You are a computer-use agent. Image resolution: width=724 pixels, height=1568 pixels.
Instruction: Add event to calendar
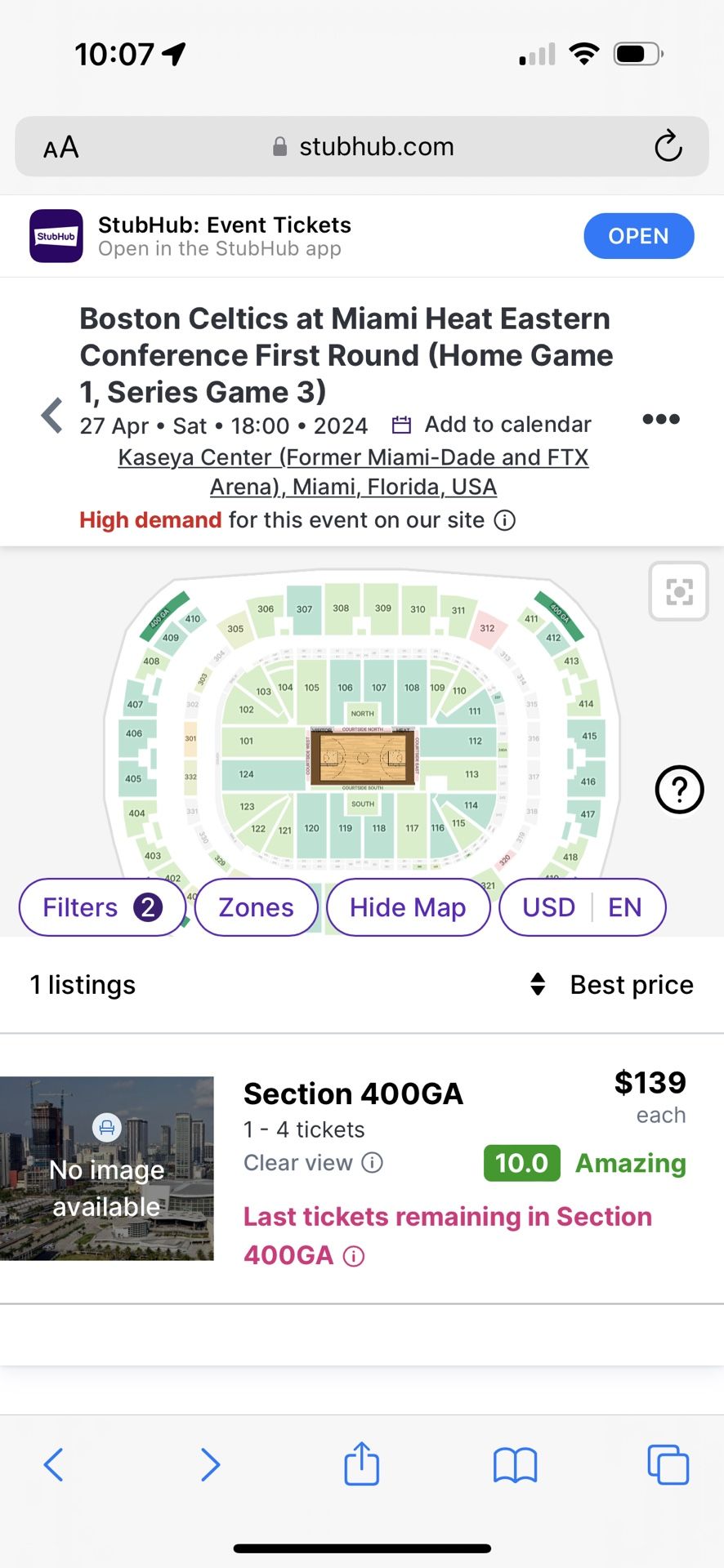tap(492, 425)
